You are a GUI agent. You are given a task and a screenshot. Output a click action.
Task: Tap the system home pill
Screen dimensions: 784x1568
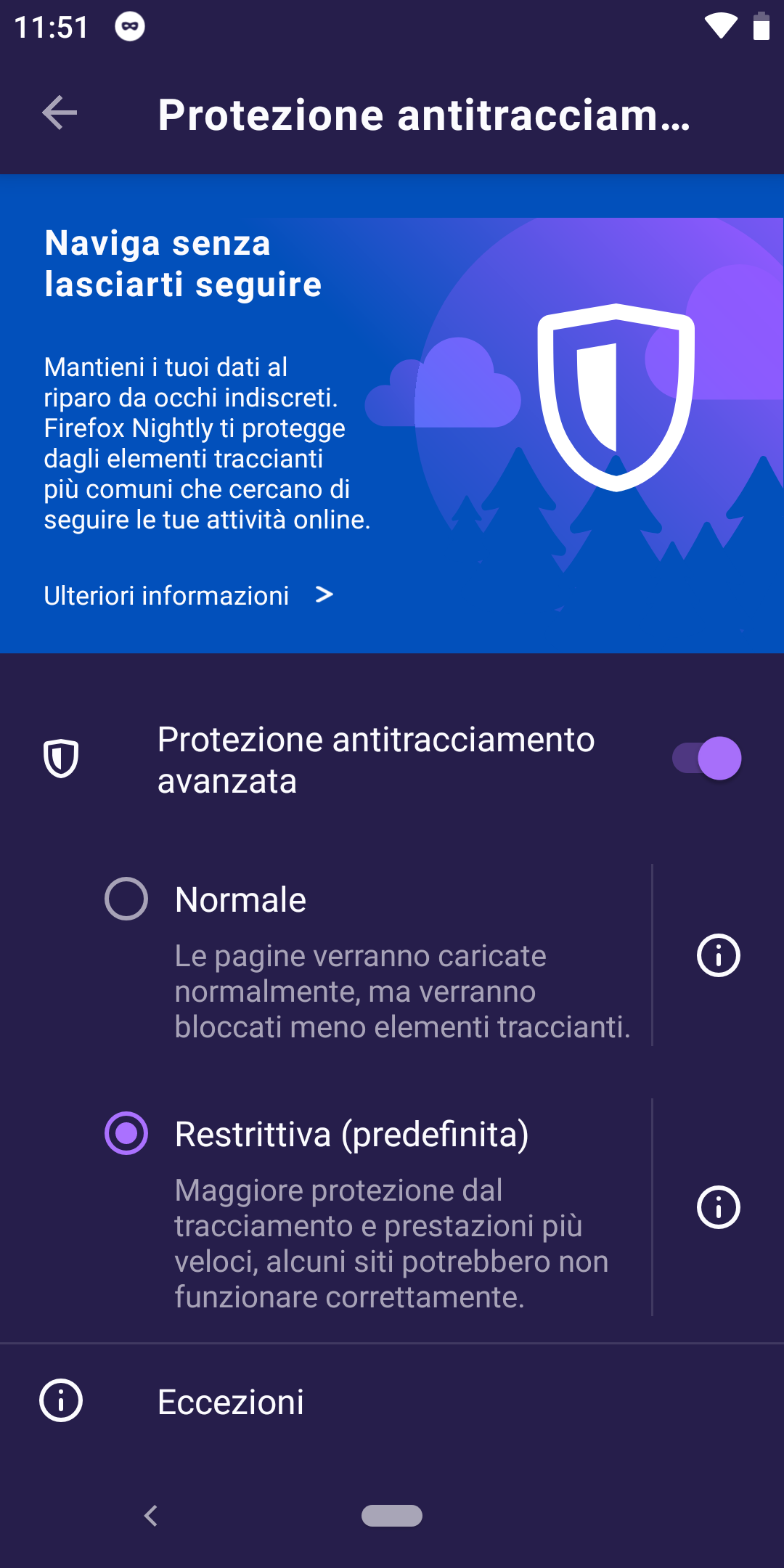392,1516
